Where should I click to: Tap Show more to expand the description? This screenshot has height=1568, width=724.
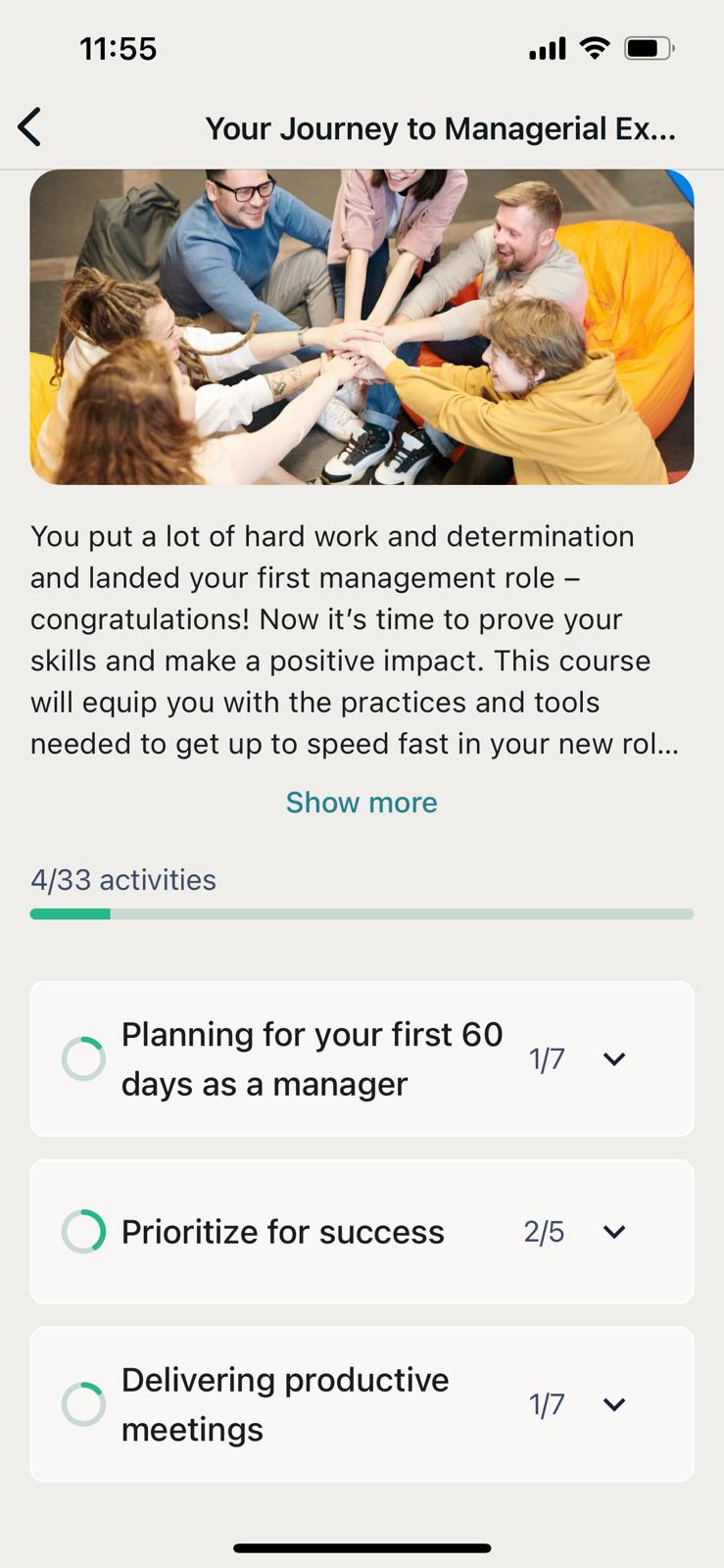point(362,803)
